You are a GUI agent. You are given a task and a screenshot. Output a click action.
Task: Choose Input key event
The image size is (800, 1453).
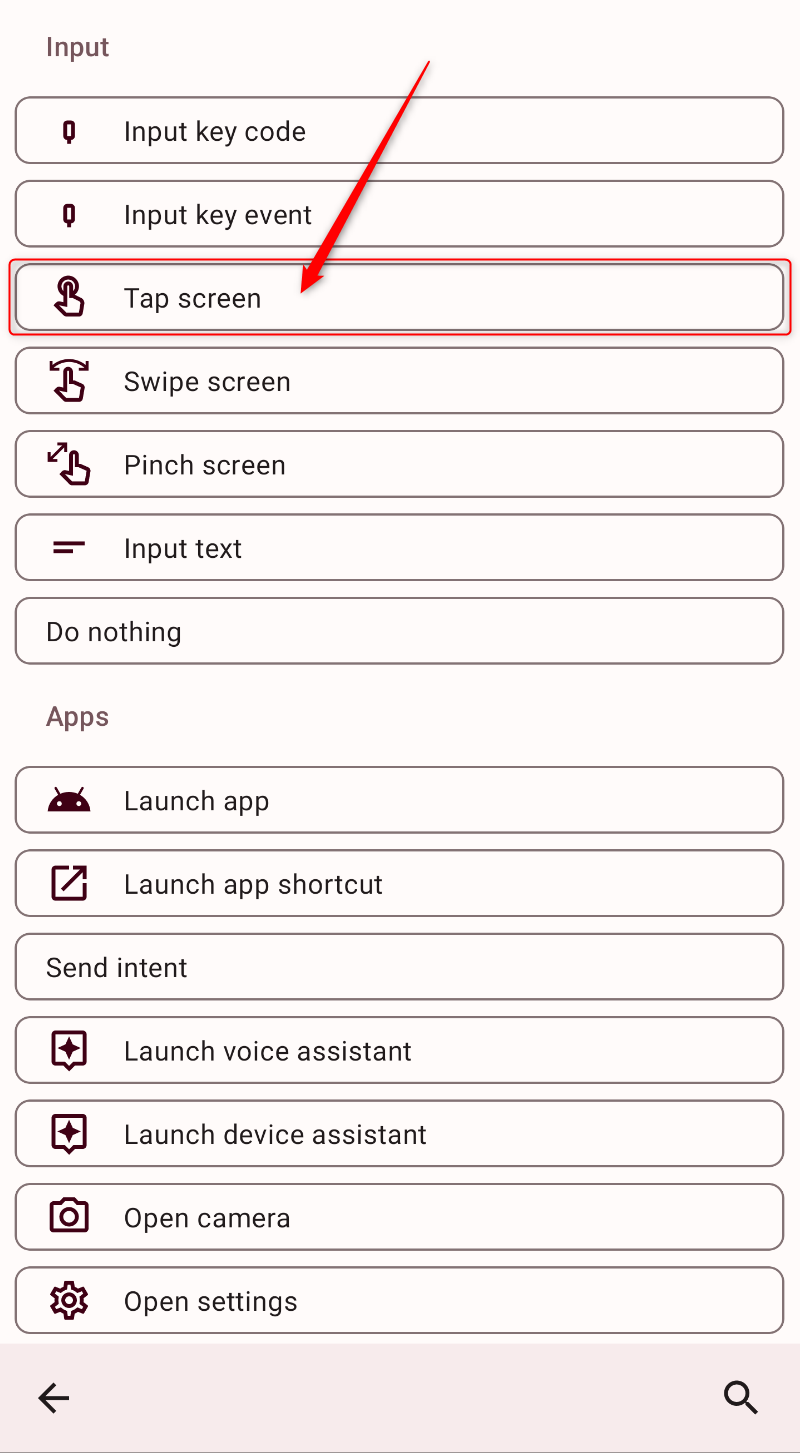(399, 214)
